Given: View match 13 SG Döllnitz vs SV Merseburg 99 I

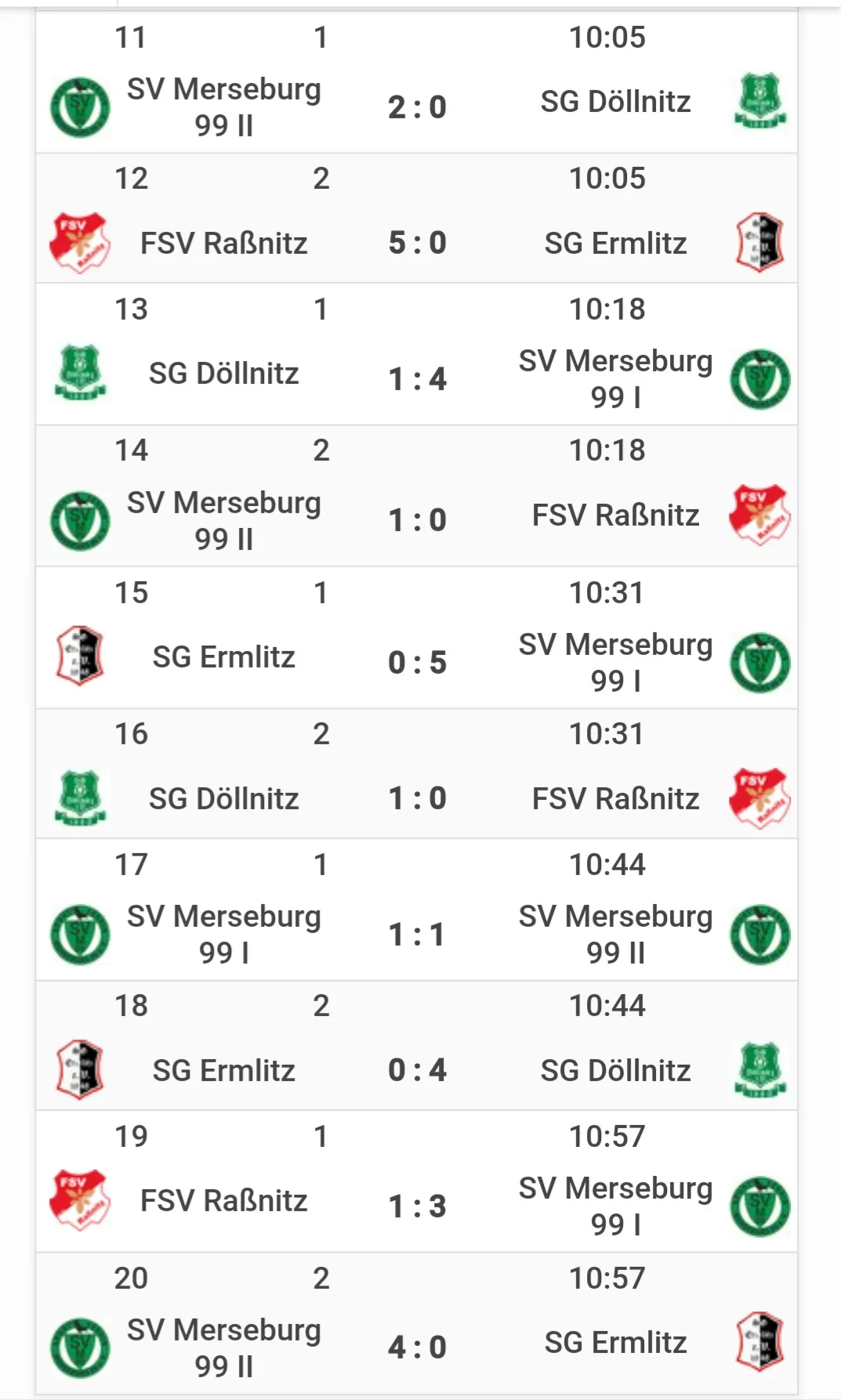Looking at the screenshot, I should [x=417, y=378].
